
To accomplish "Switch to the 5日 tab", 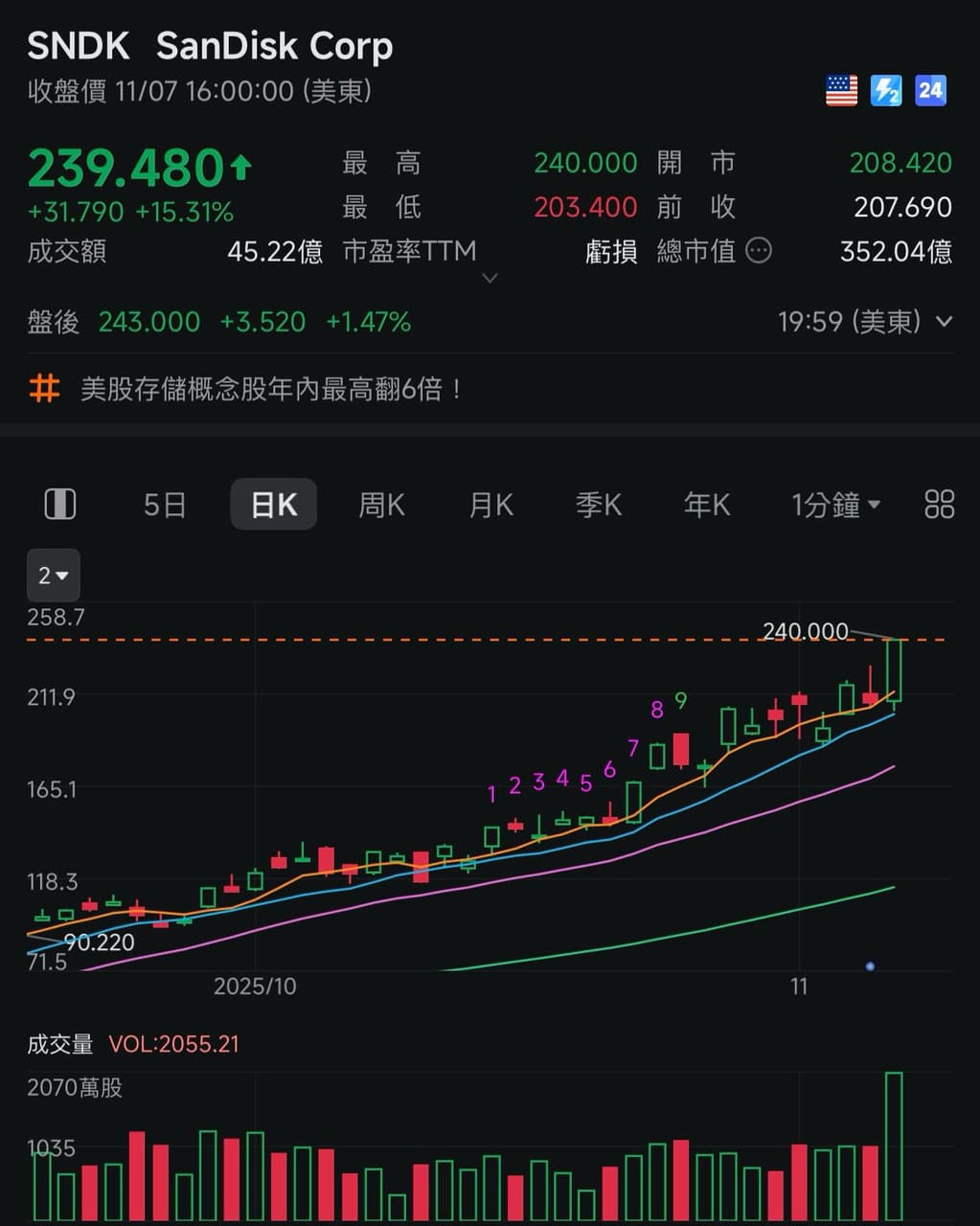I will coord(164,505).
